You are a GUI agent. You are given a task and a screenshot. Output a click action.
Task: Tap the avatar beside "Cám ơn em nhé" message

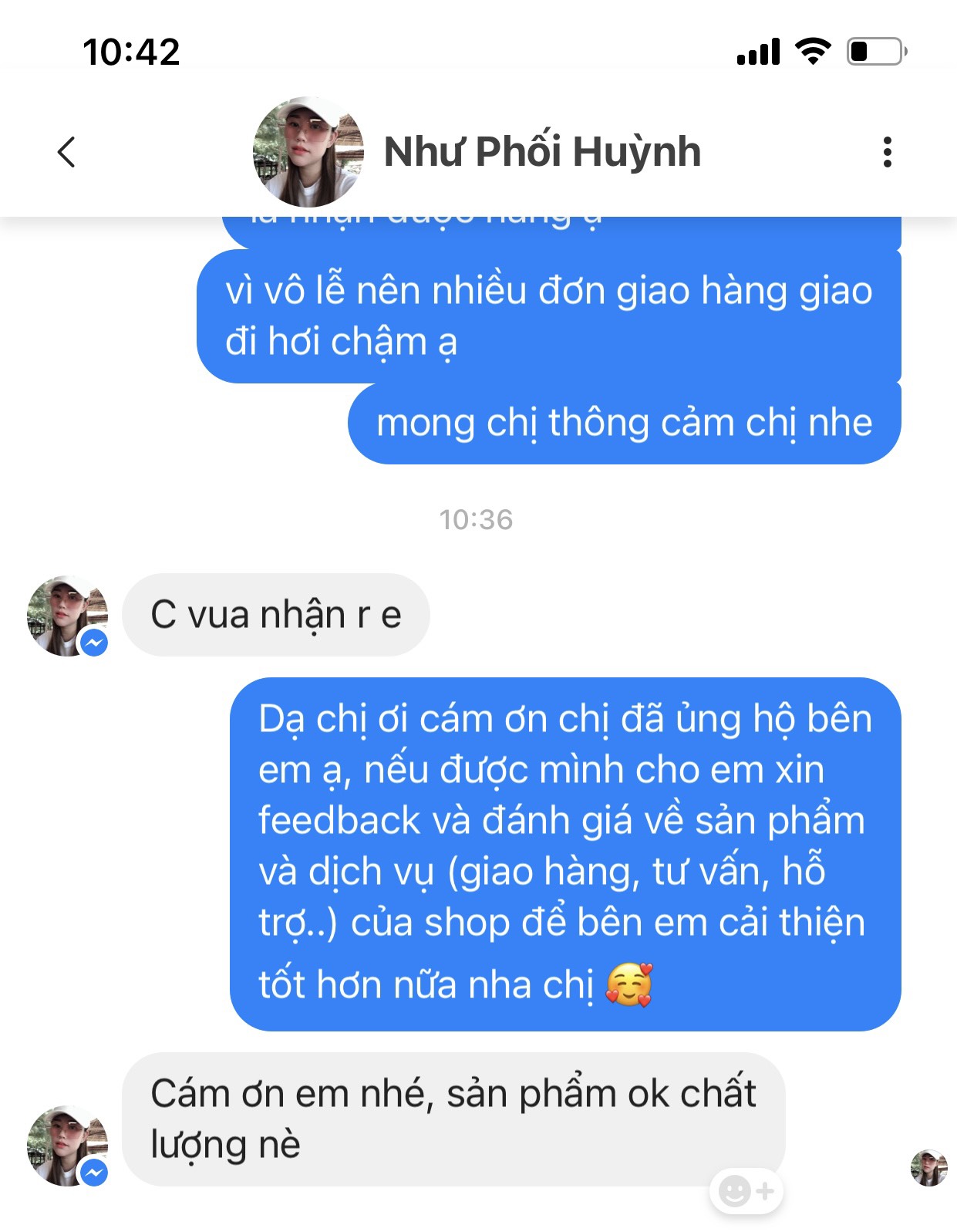point(67,1146)
